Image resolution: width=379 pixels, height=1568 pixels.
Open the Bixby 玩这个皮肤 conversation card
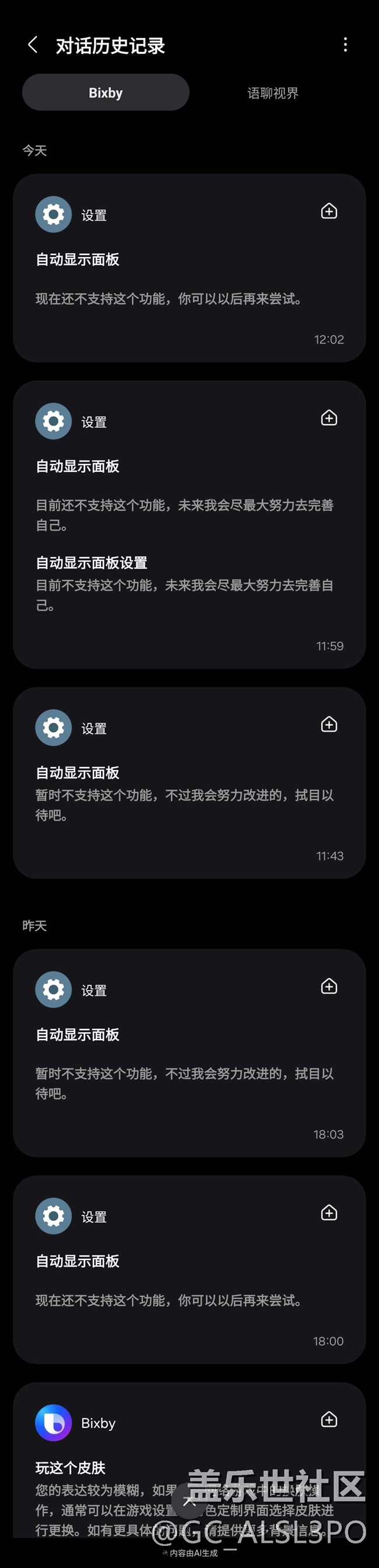189,1461
